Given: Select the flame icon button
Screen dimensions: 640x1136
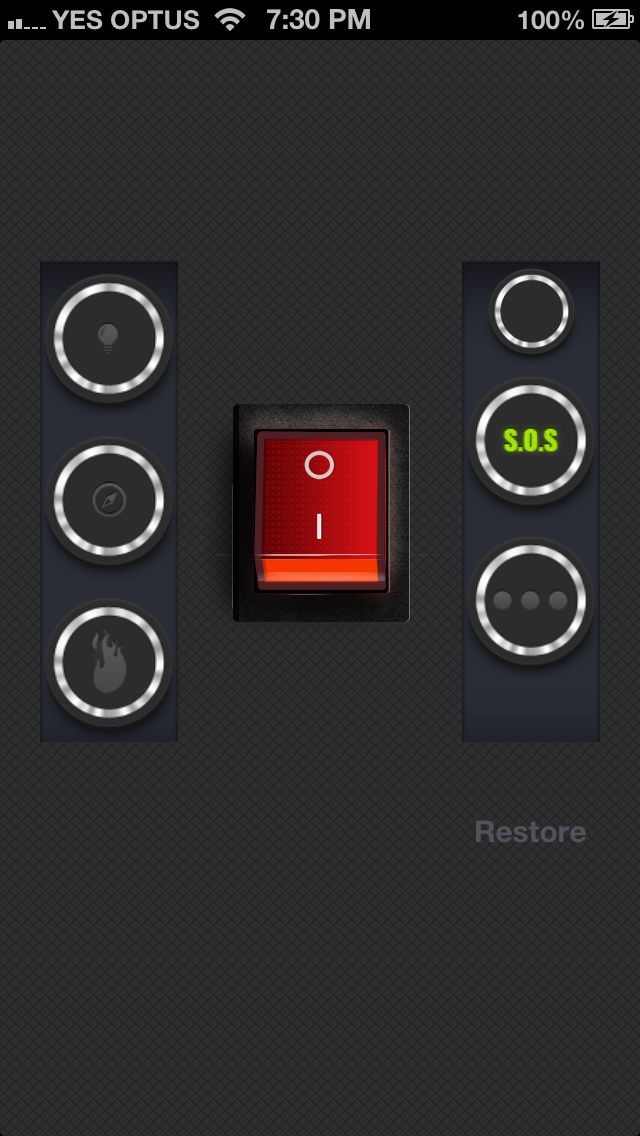Looking at the screenshot, I should click(109, 662).
